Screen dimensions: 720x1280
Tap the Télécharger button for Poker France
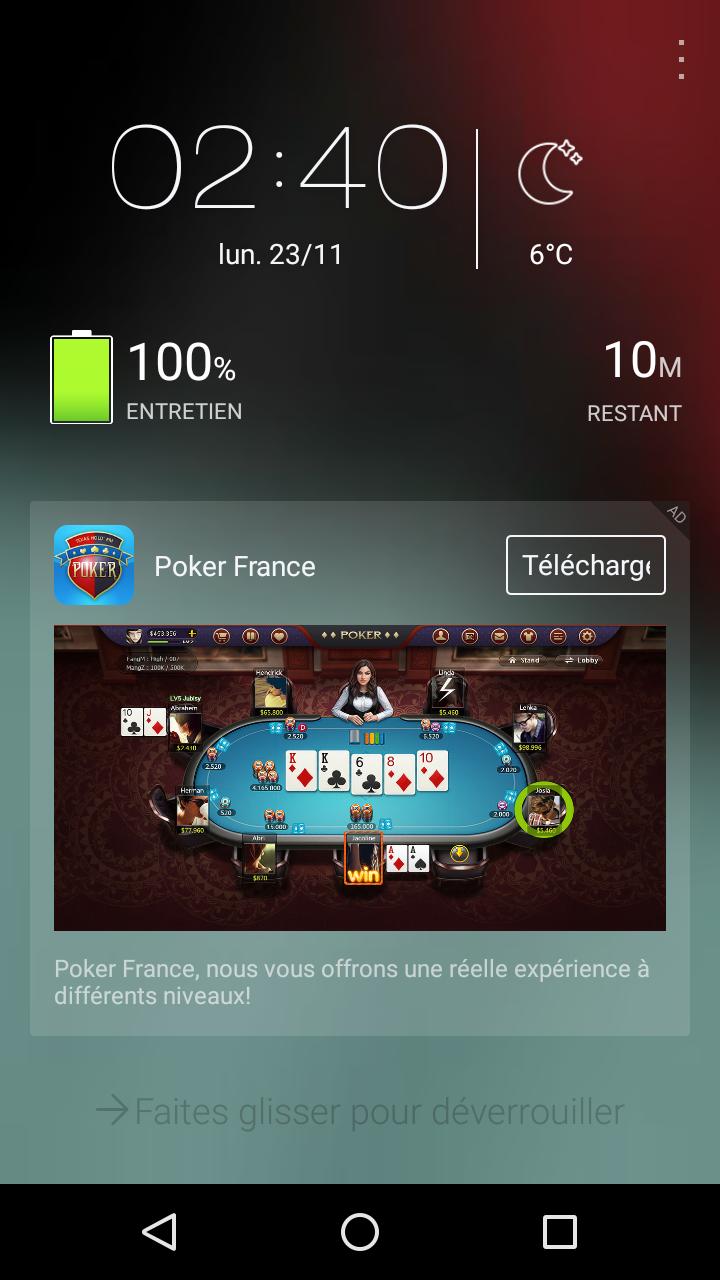[x=585, y=565]
